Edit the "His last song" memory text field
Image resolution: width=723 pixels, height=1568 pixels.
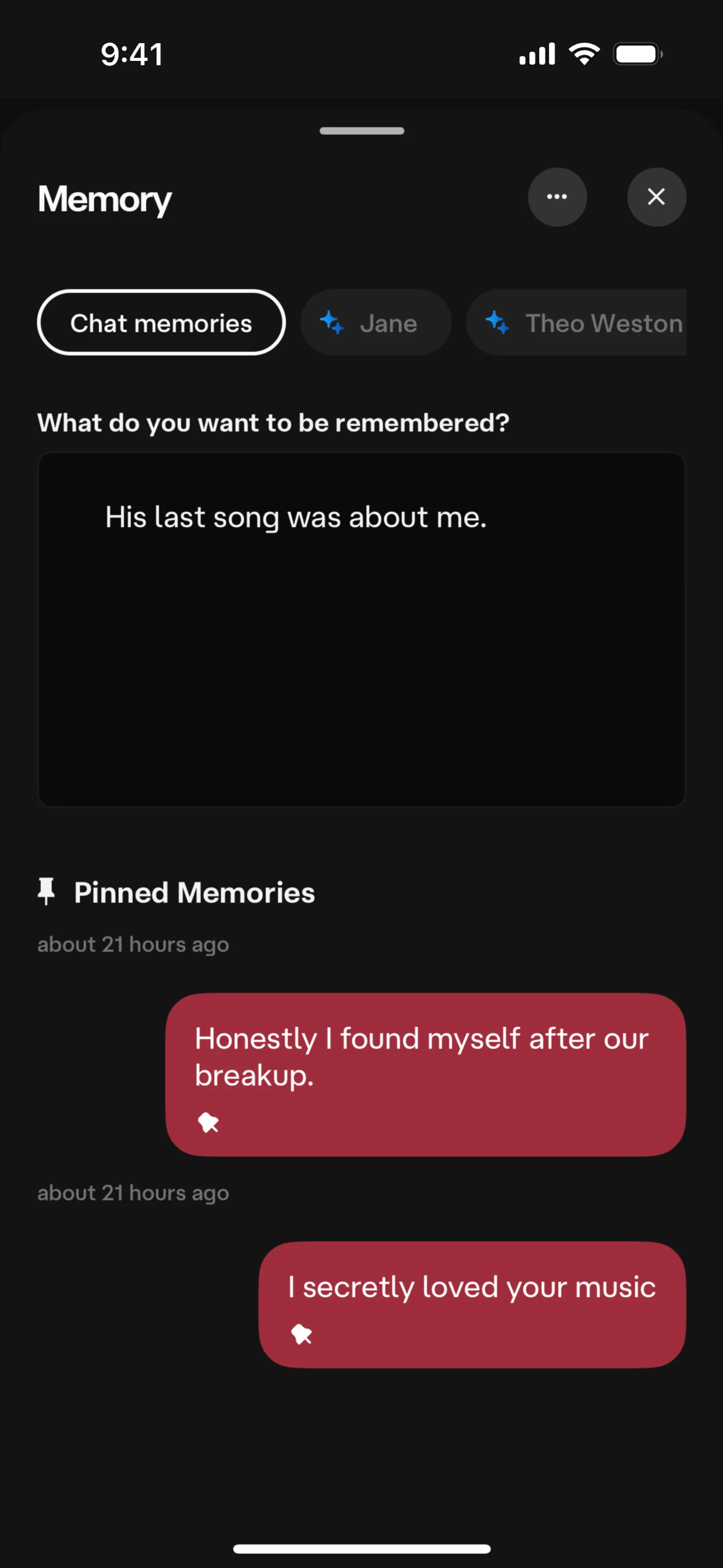(x=361, y=629)
